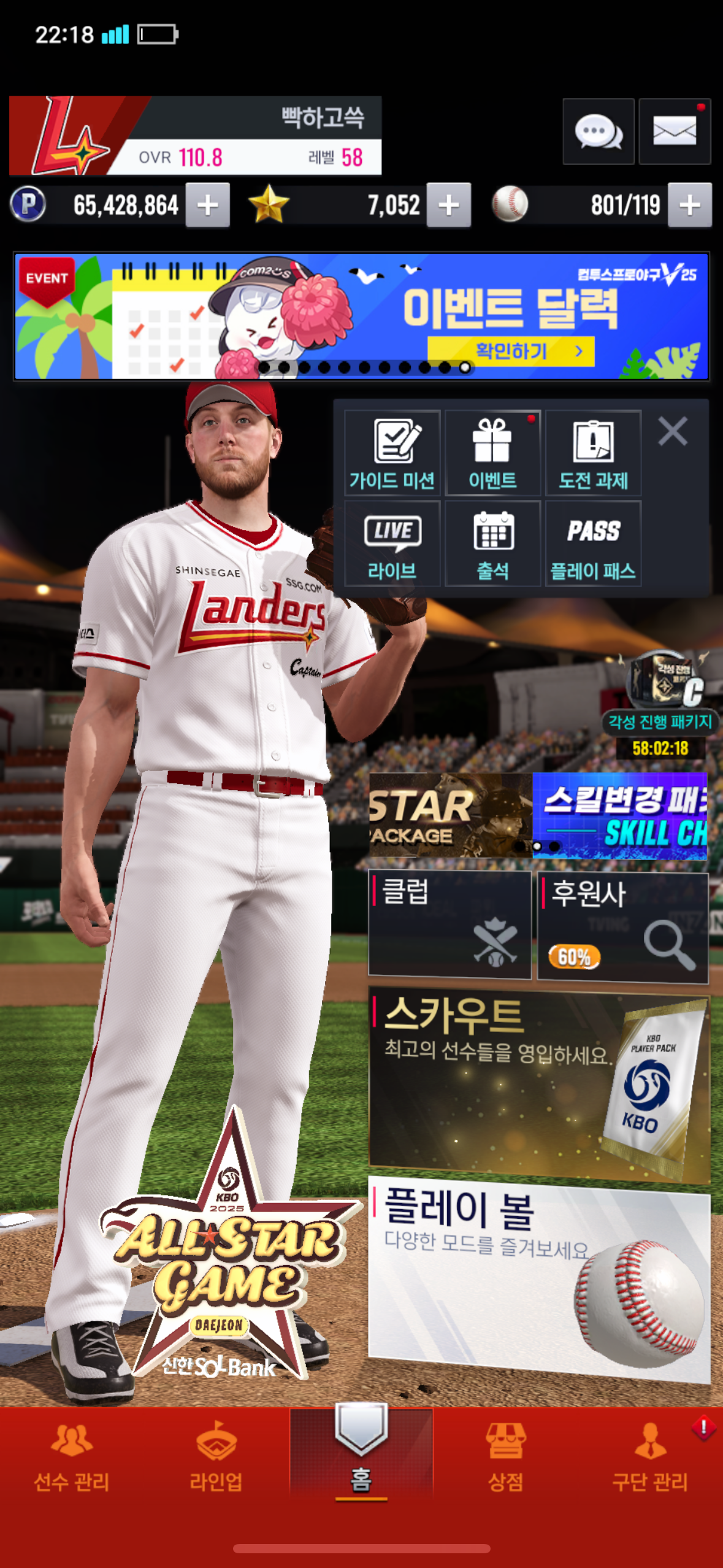Open the 클럽 card

pyautogui.click(x=449, y=924)
